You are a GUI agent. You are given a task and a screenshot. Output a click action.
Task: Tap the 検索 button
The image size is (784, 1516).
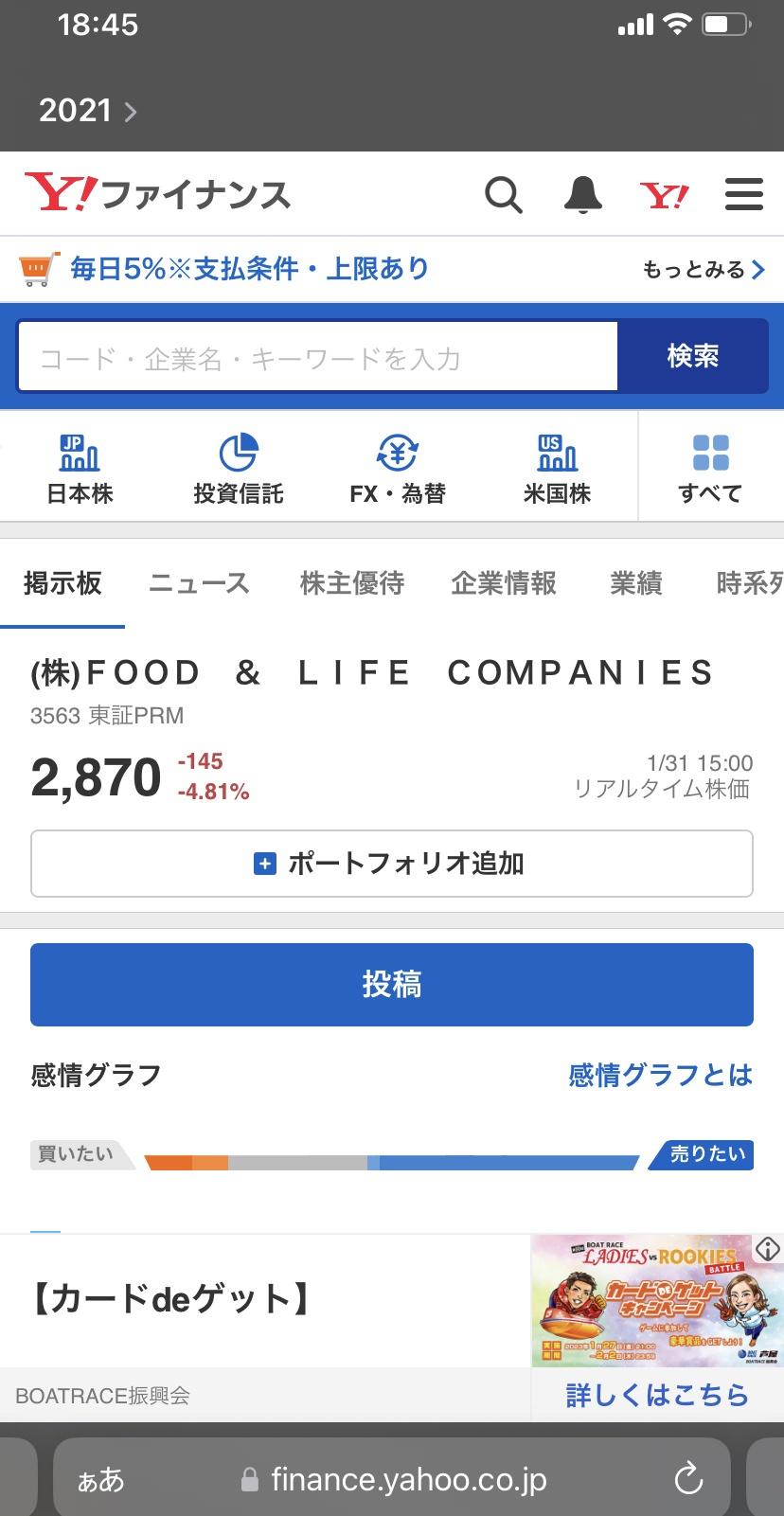tap(692, 357)
